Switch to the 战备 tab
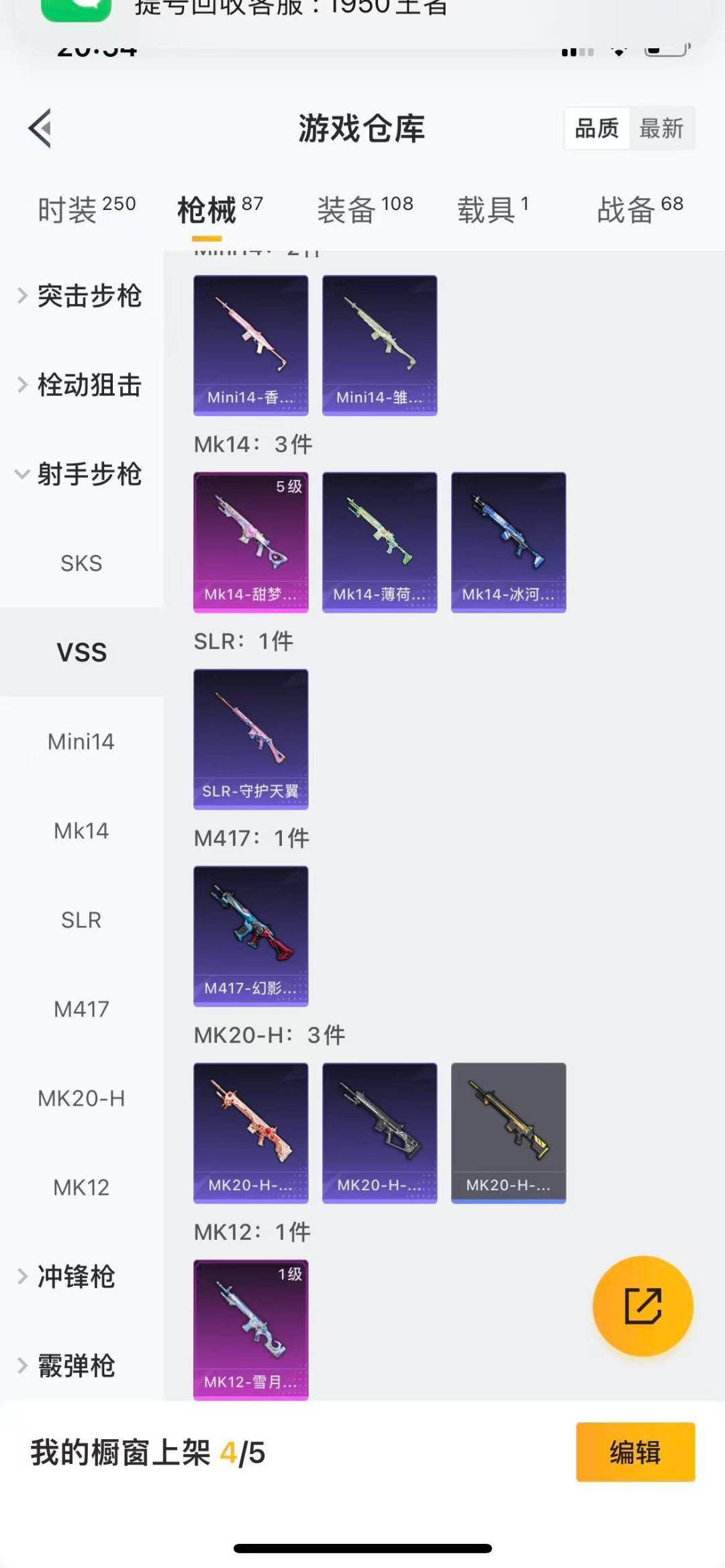725x1568 pixels. click(x=640, y=210)
